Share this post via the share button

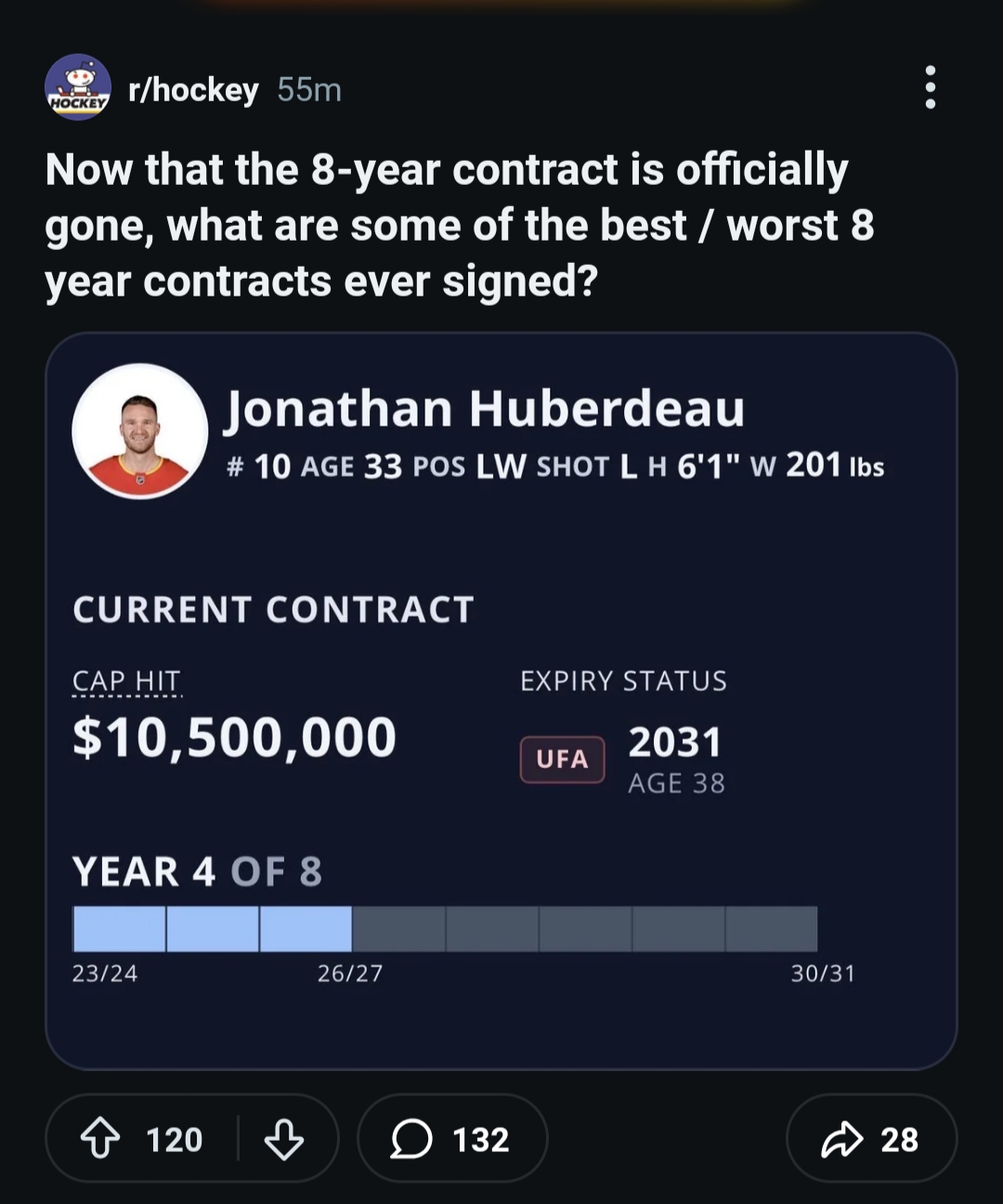tap(871, 1139)
